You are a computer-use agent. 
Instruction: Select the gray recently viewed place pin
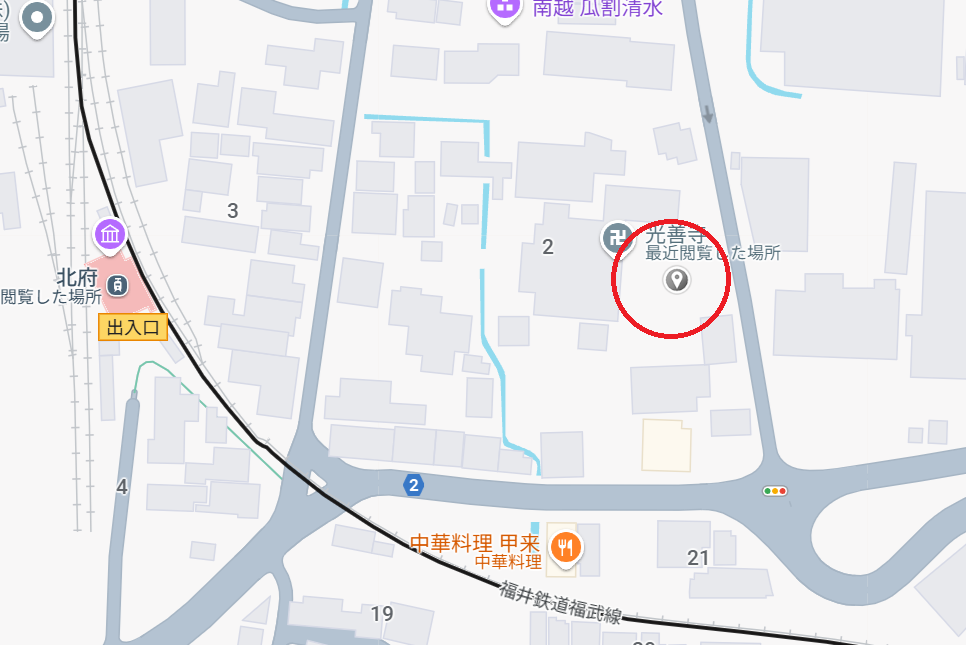677,280
